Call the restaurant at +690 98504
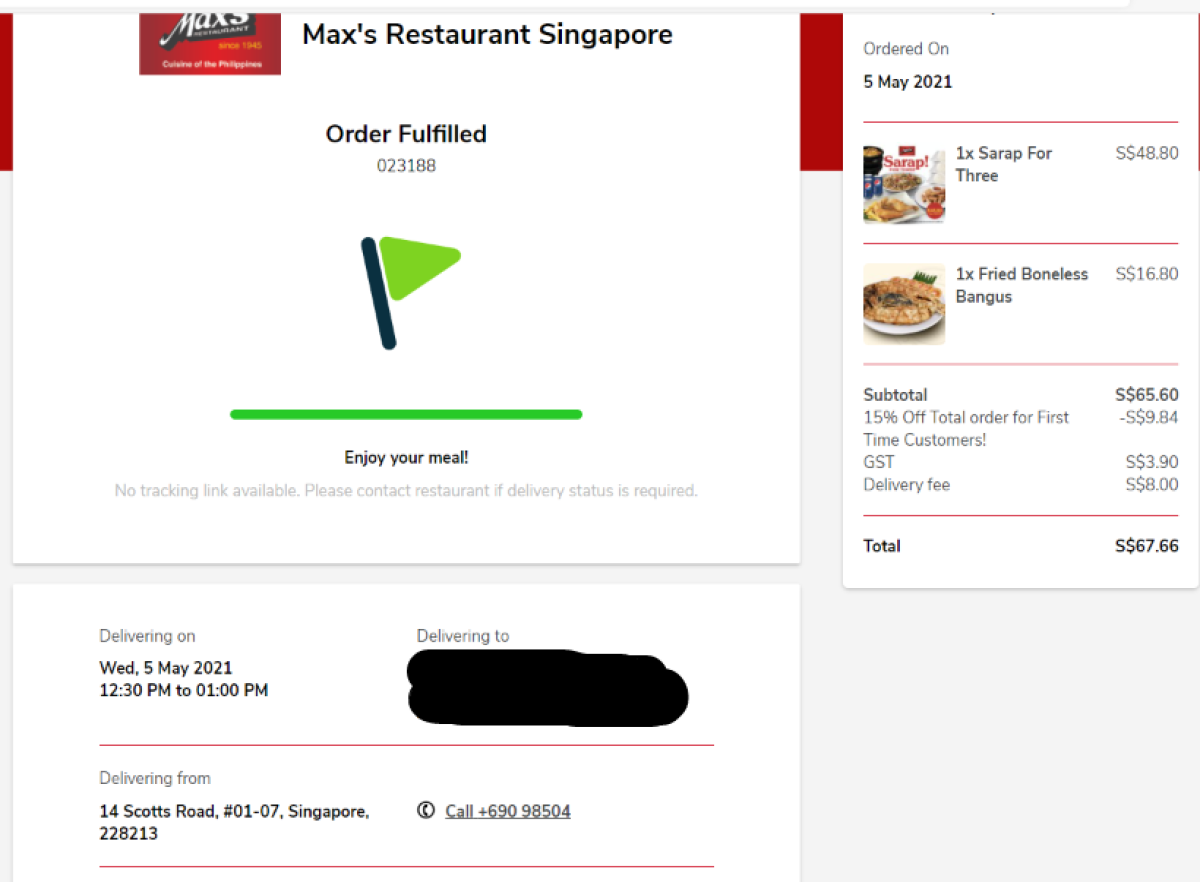 point(507,811)
